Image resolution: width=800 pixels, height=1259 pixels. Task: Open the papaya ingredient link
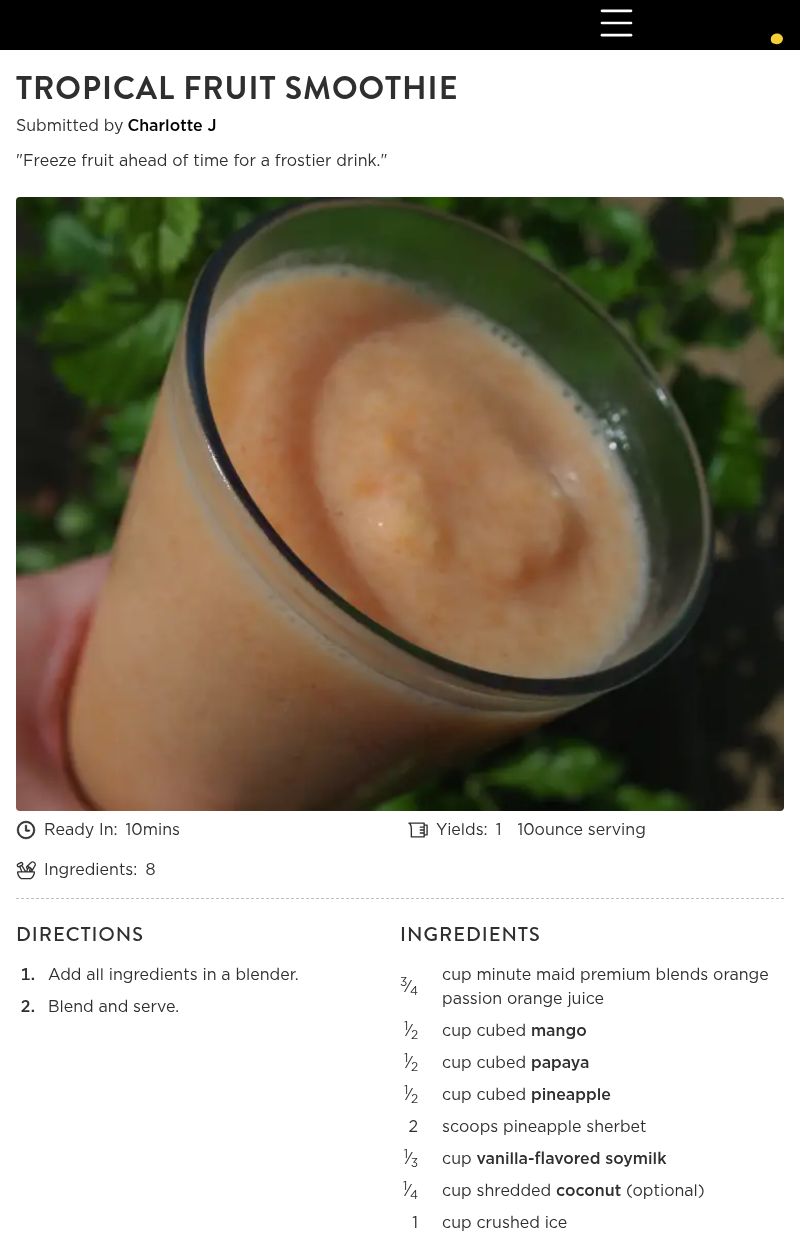pyautogui.click(x=559, y=1063)
